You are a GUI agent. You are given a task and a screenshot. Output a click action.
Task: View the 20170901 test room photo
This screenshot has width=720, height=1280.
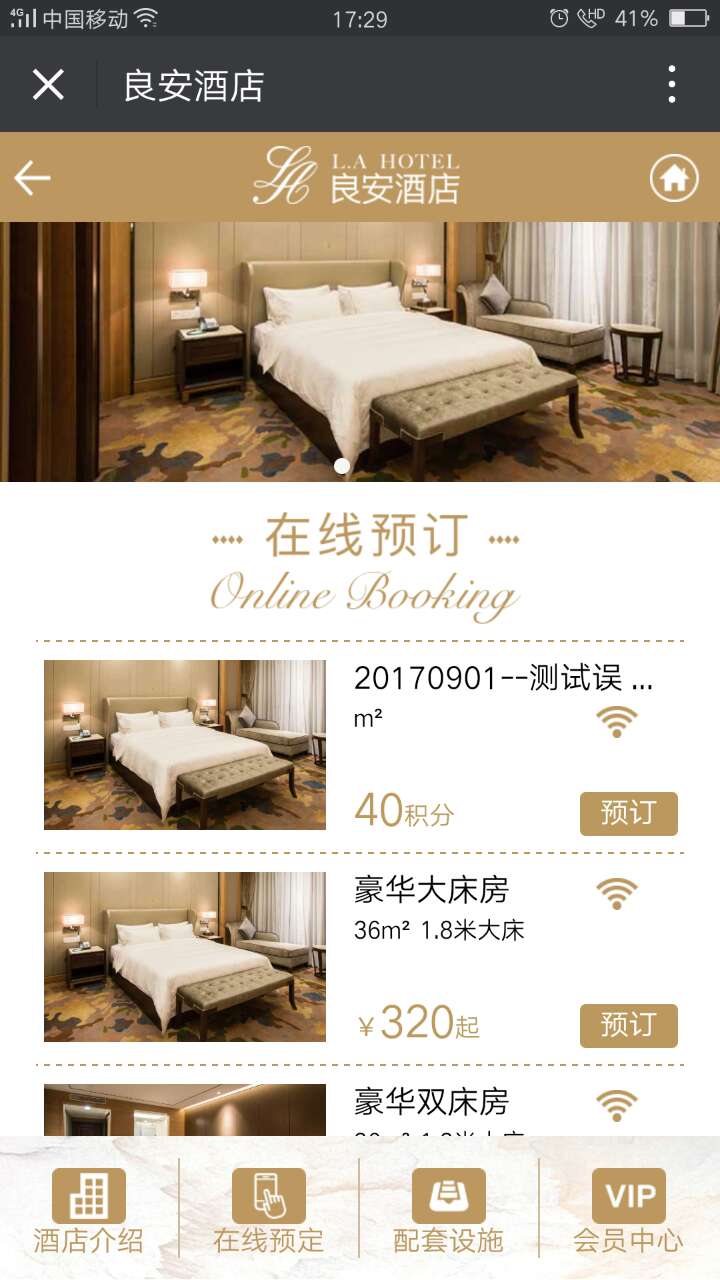coord(185,744)
